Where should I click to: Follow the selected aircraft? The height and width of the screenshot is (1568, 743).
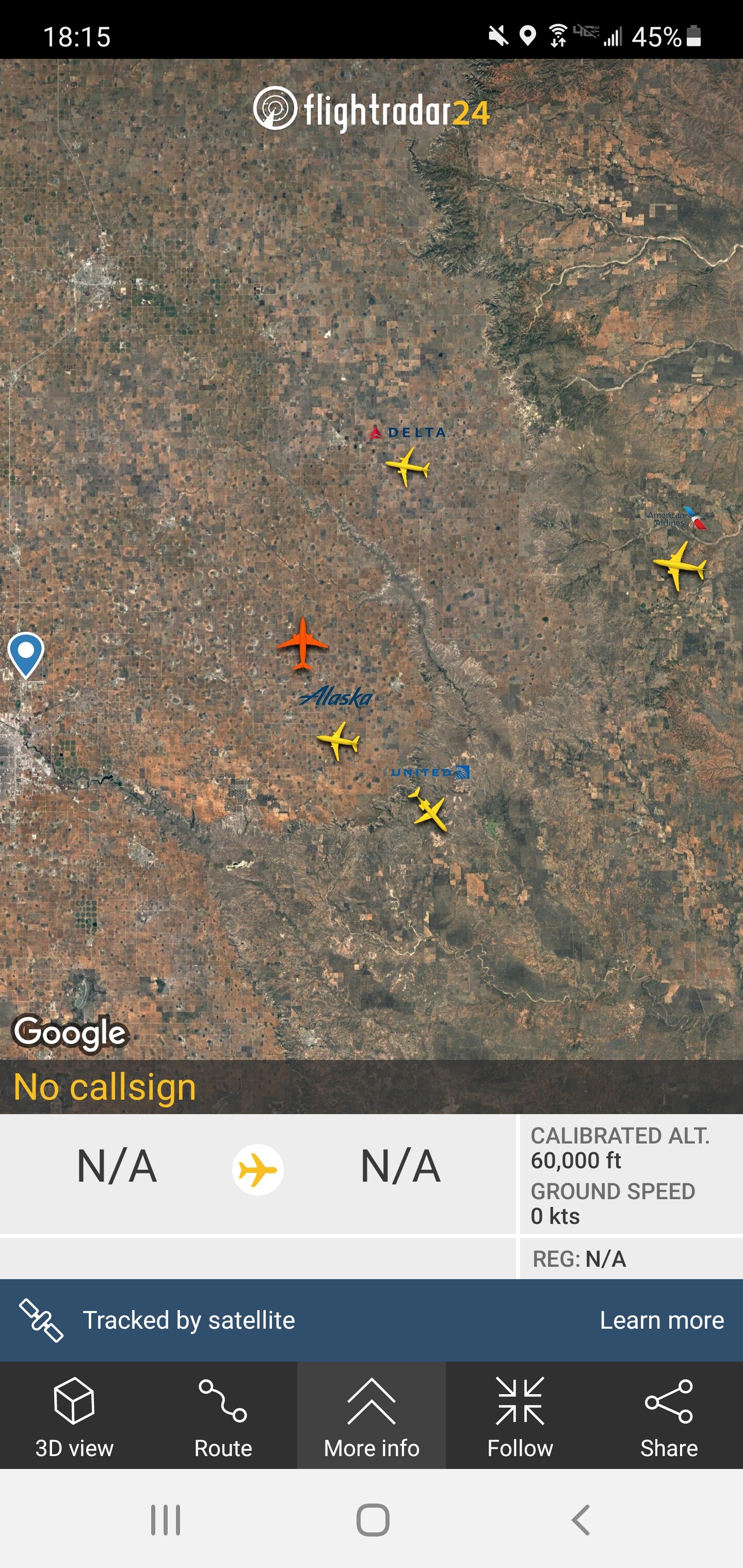(520, 1416)
